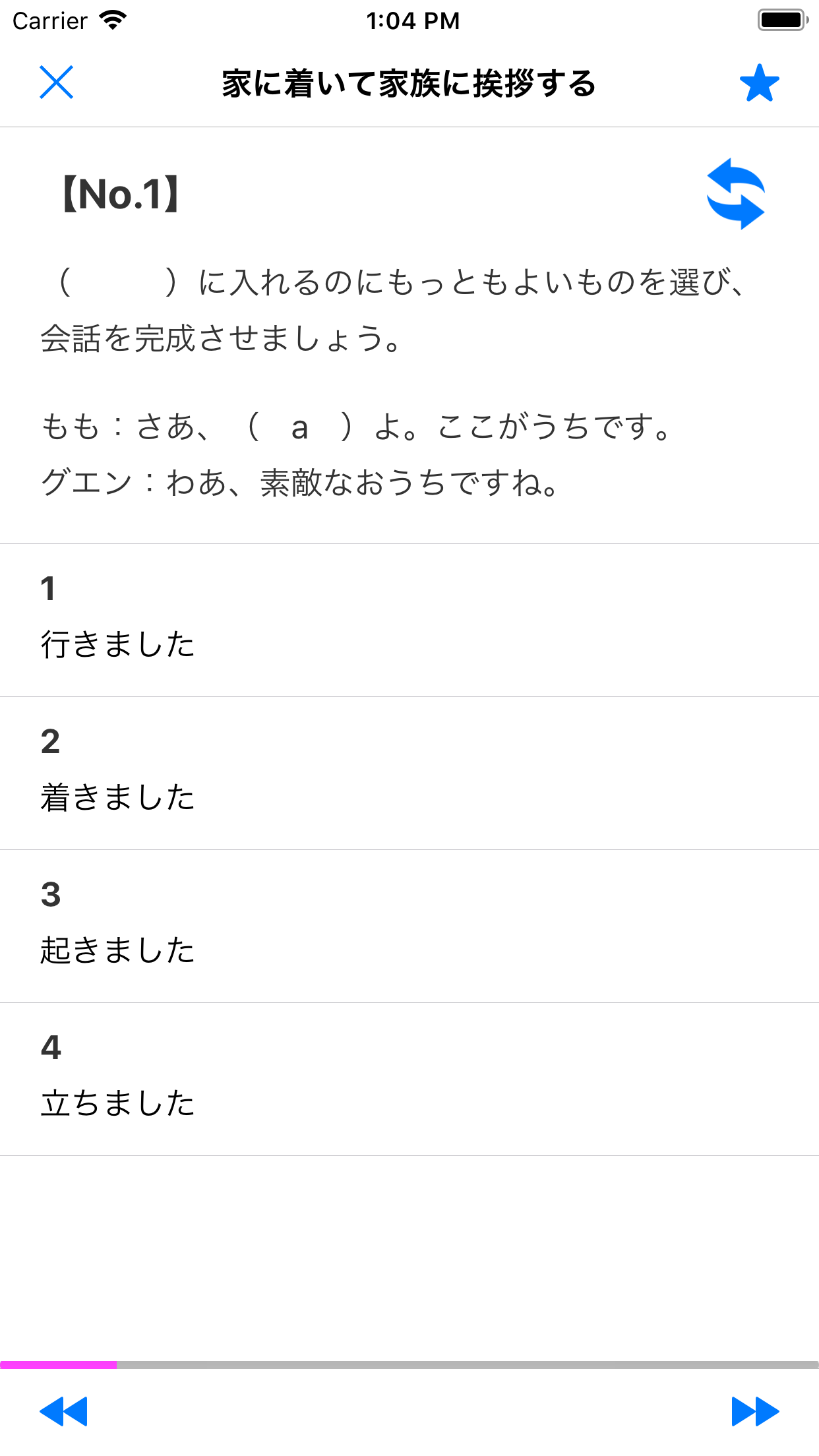The image size is (819, 1456).
Task: Skip to the next question with forward arrows
Action: coord(756,1411)
